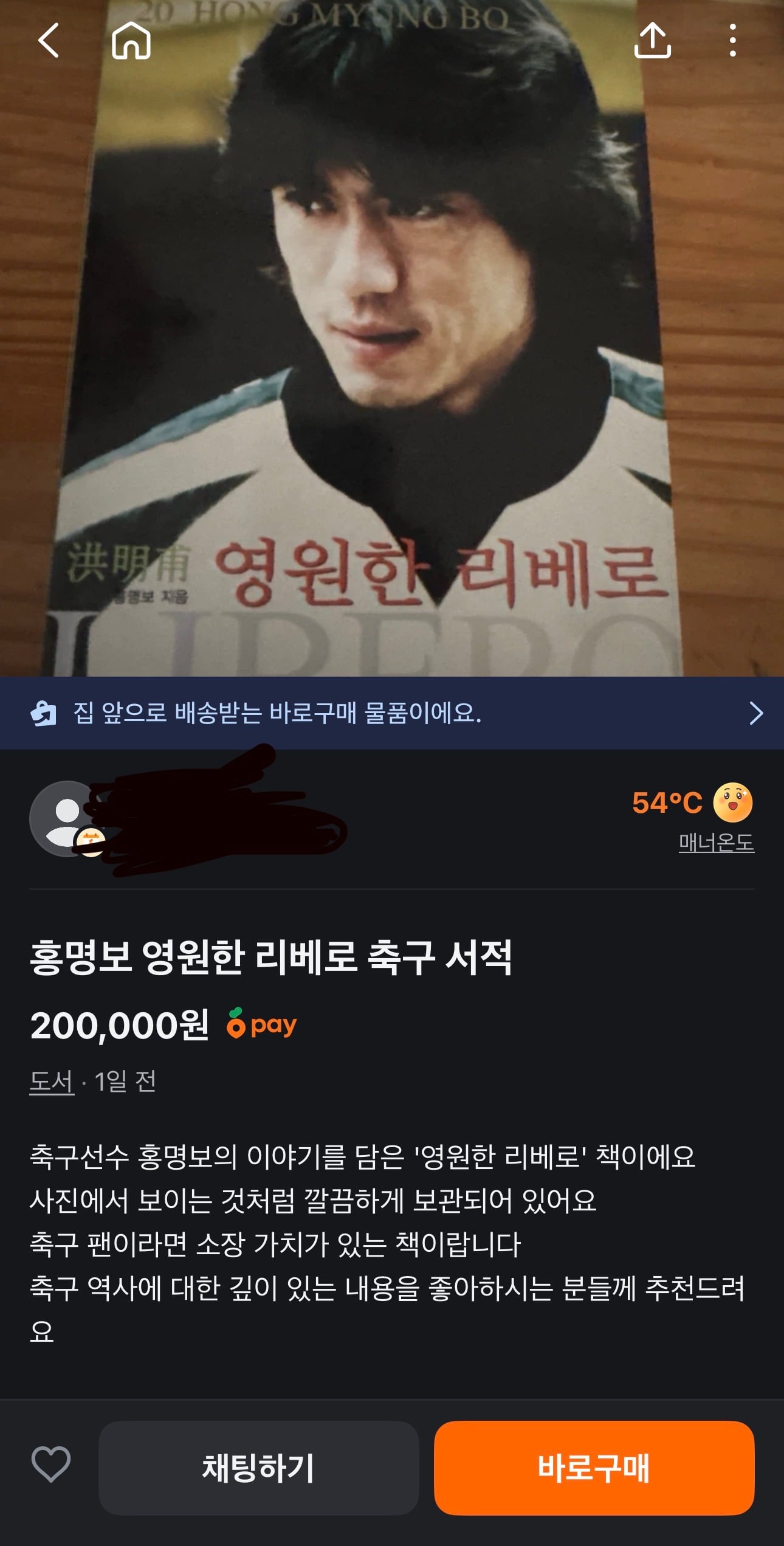This screenshot has height=1546, width=784.
Task: Open the home icon
Action: pyautogui.click(x=131, y=41)
